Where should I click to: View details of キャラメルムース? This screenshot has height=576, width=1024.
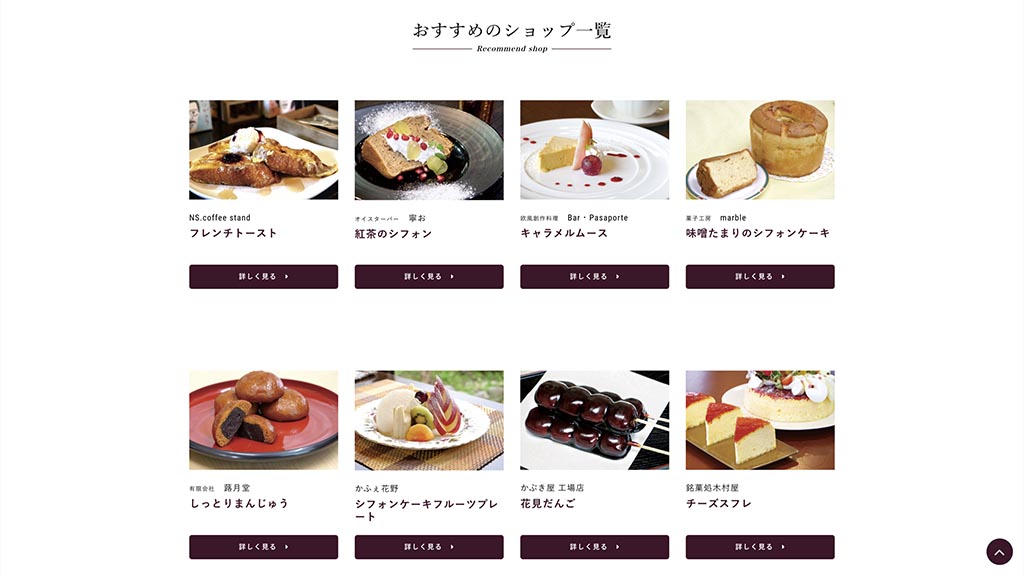coord(594,277)
